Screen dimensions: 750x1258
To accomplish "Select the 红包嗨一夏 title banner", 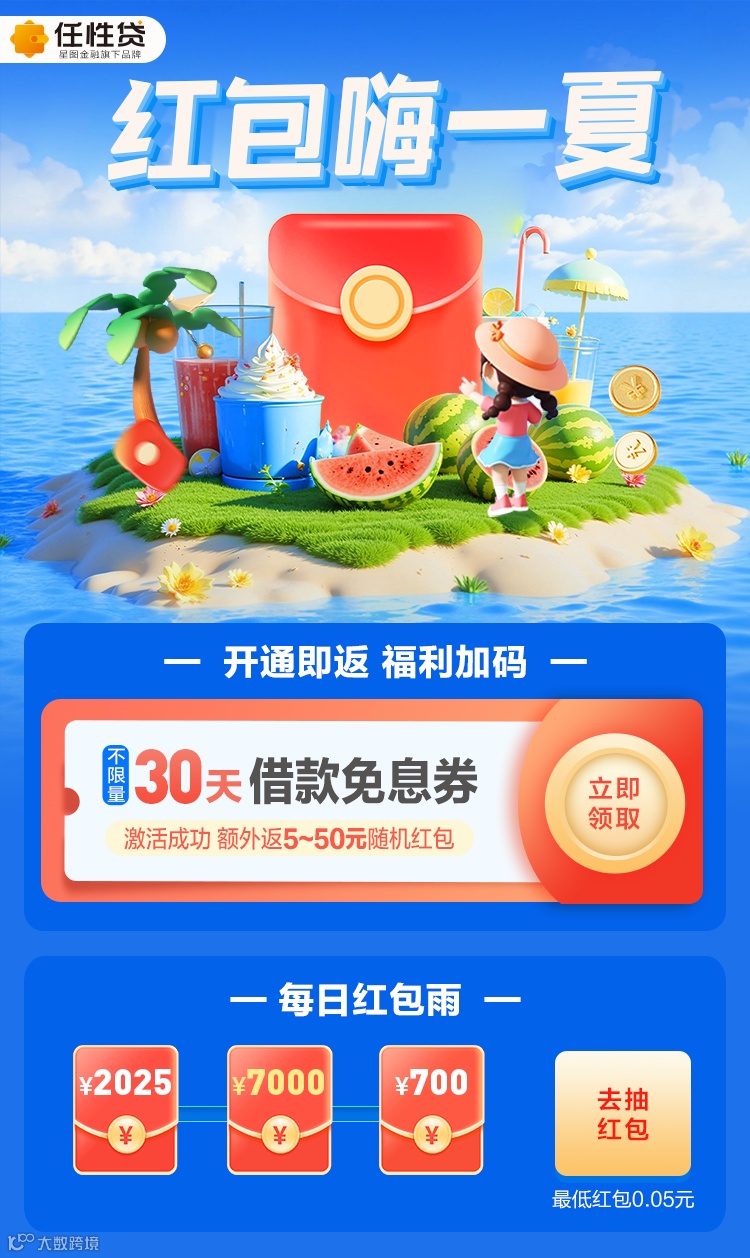I will coord(375,135).
